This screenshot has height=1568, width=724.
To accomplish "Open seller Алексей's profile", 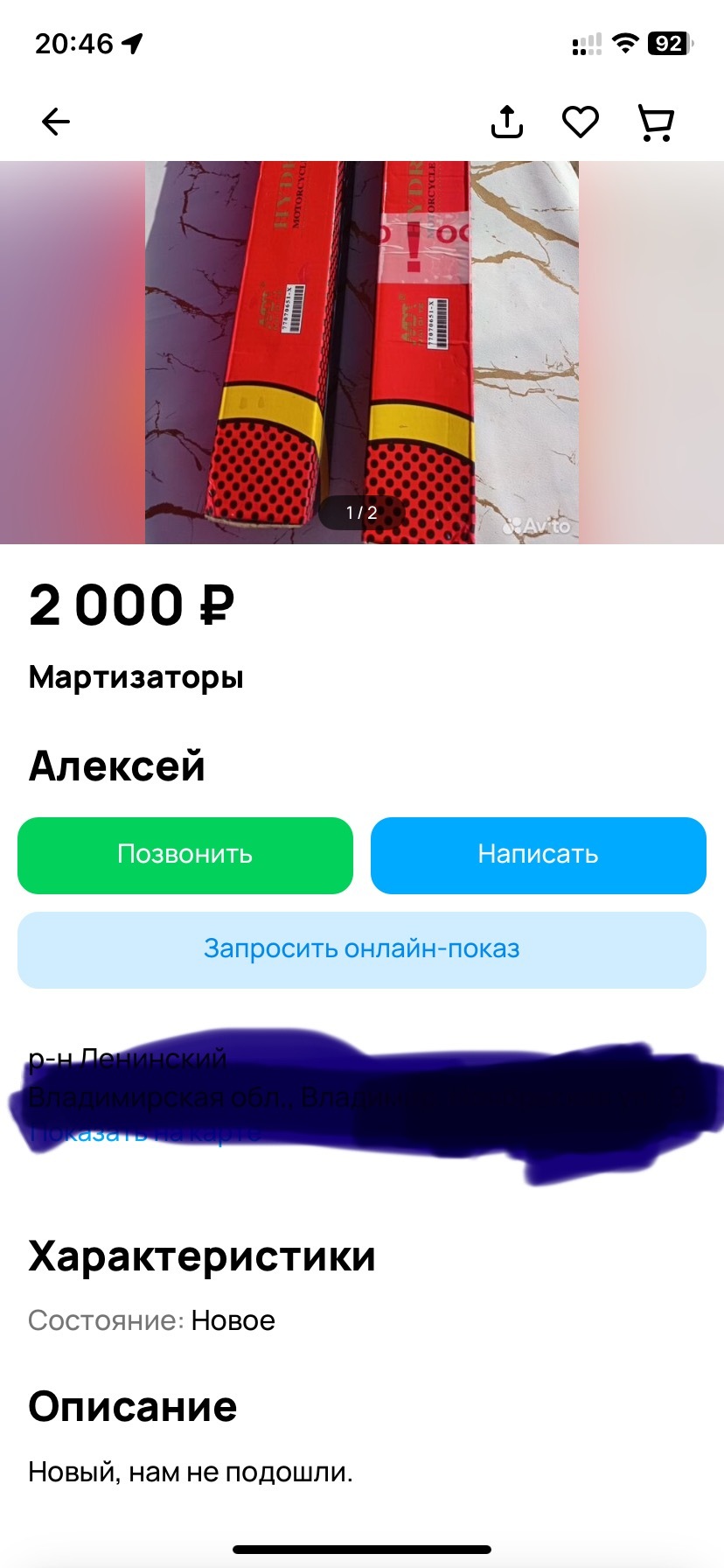I will (117, 766).
